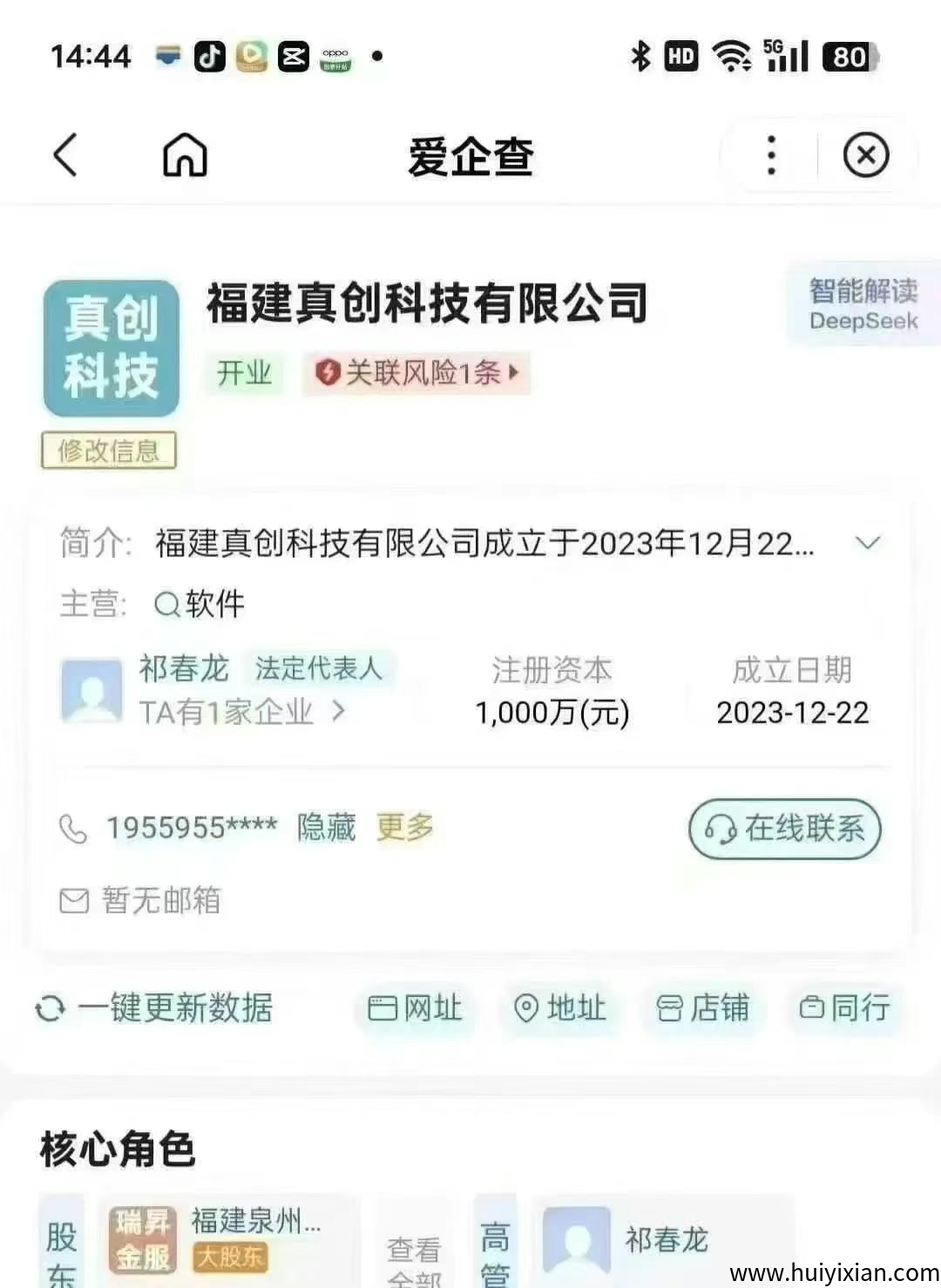Open 智能解读 DeepSeek analysis

[863, 304]
